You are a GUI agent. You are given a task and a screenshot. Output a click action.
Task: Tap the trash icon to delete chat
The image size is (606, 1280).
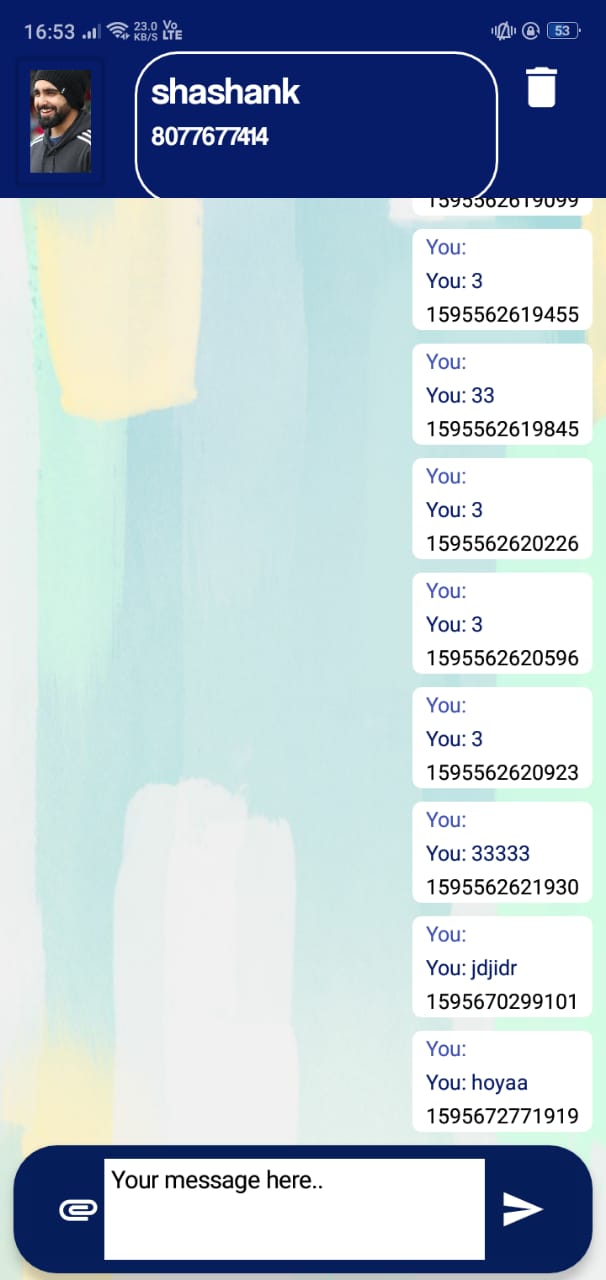point(540,87)
